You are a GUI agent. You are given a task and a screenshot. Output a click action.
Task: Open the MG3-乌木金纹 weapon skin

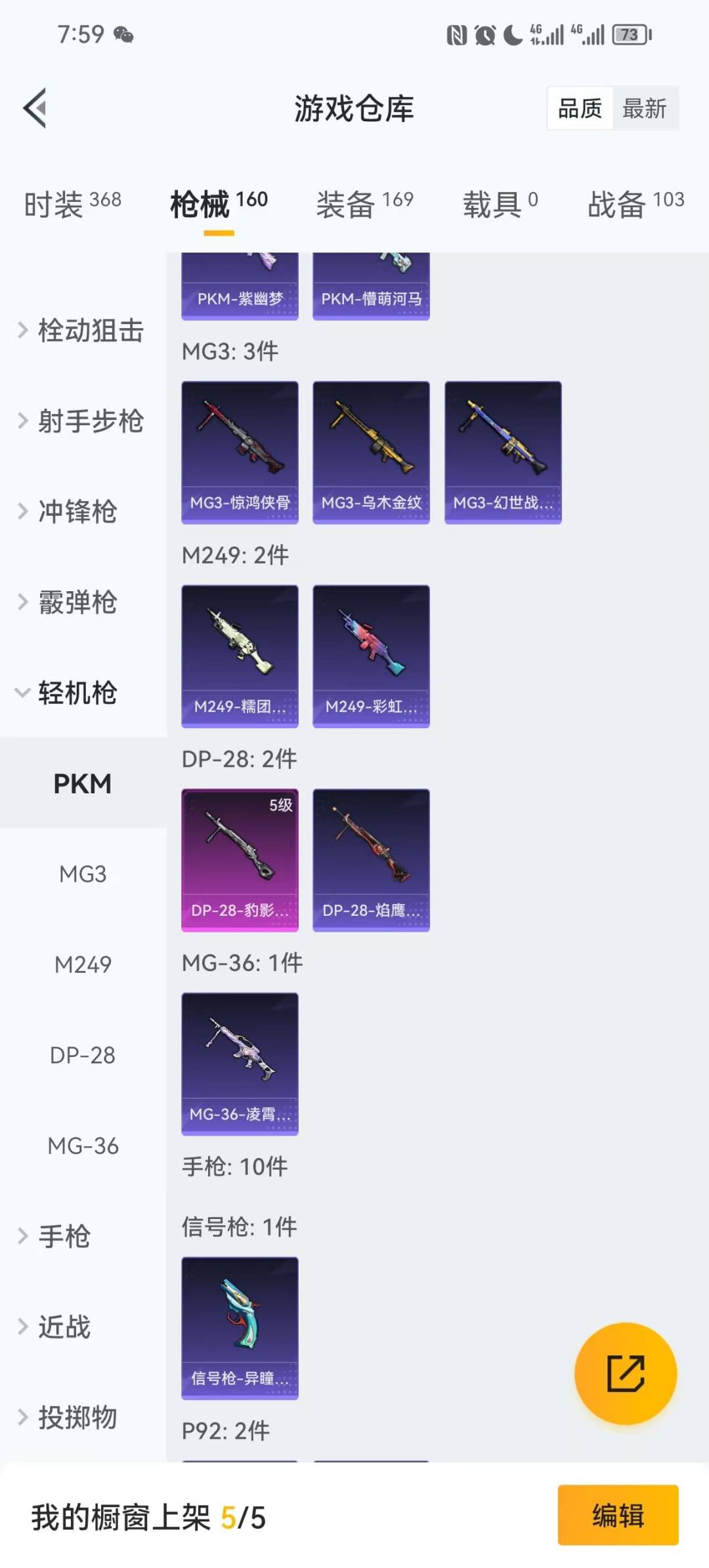[x=371, y=451]
